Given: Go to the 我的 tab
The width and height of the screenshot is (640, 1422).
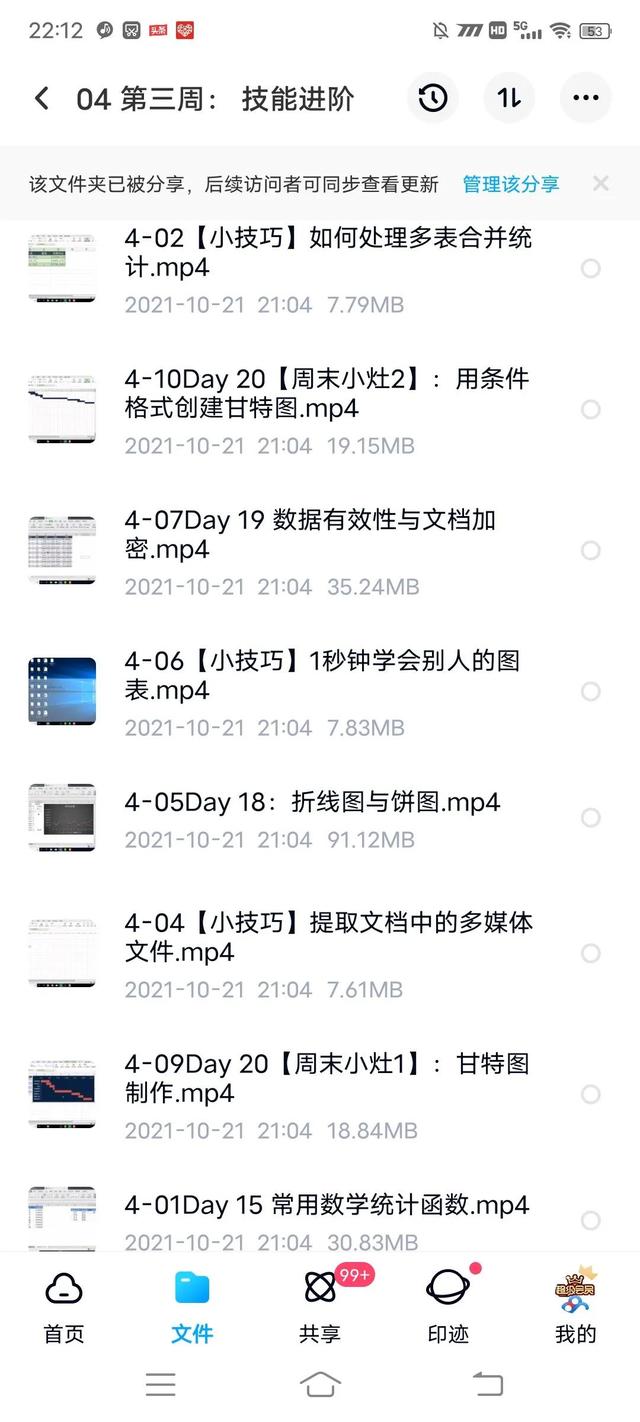Looking at the screenshot, I should pyautogui.click(x=575, y=1306).
